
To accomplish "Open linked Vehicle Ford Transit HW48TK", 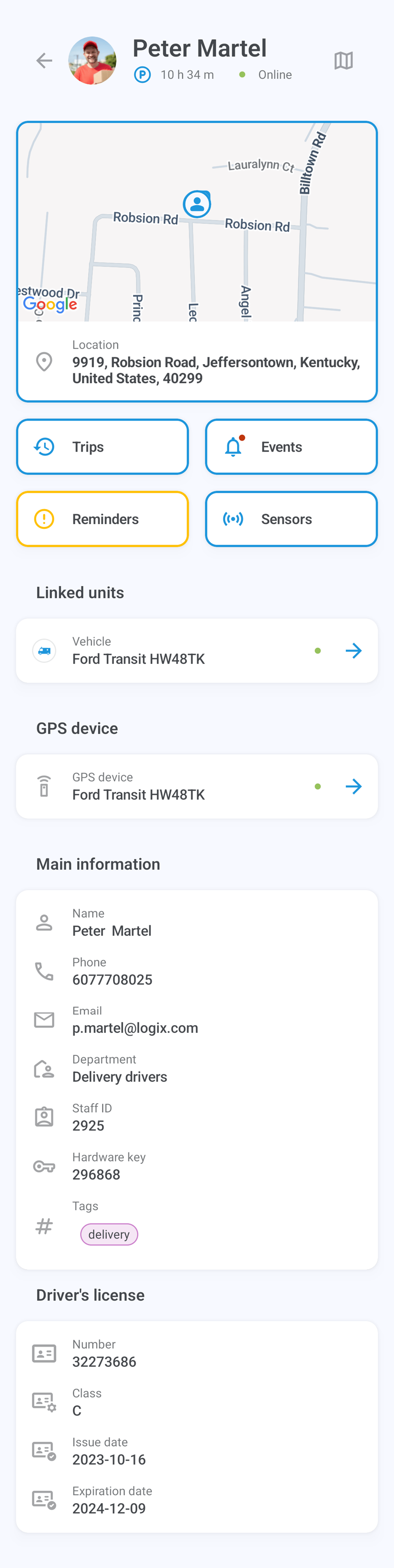I will pos(197,651).
